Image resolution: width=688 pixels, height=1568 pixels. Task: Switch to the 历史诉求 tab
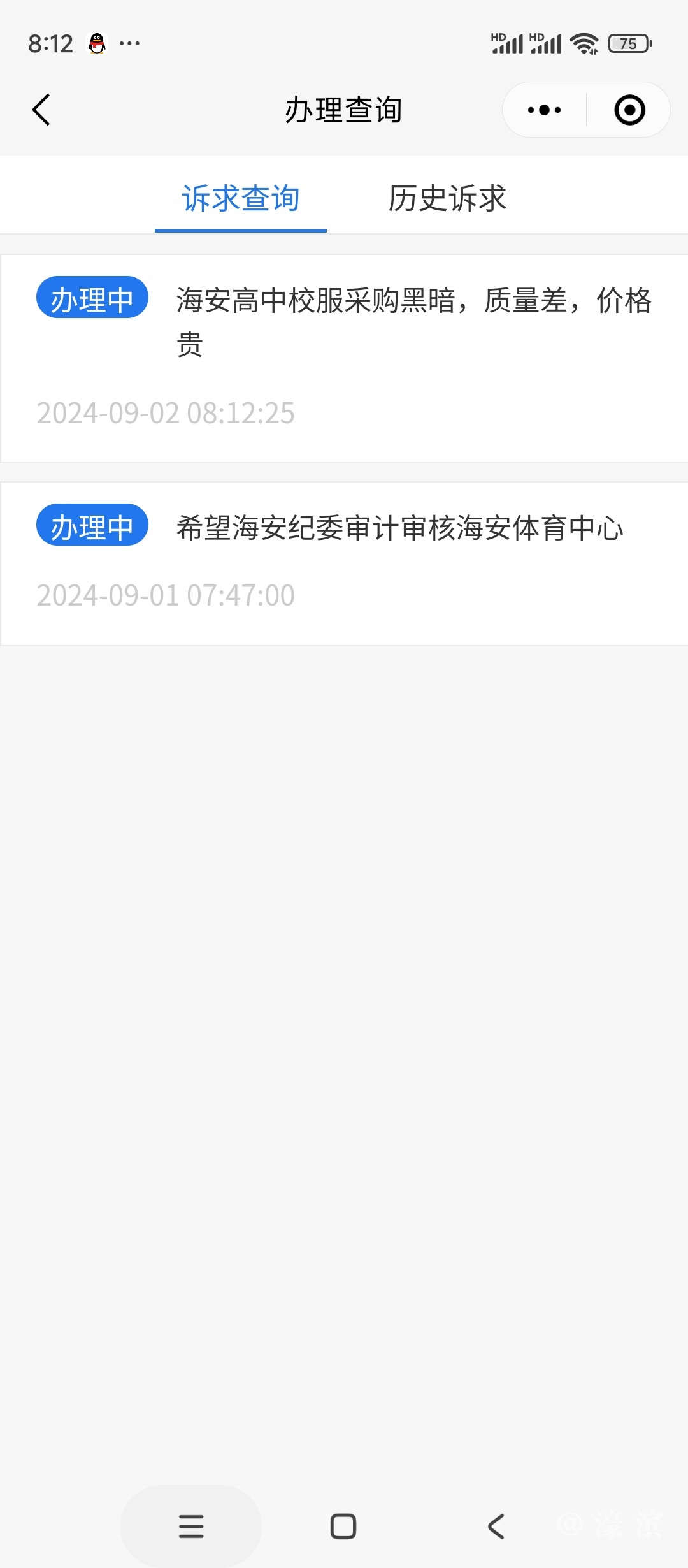pyautogui.click(x=447, y=198)
